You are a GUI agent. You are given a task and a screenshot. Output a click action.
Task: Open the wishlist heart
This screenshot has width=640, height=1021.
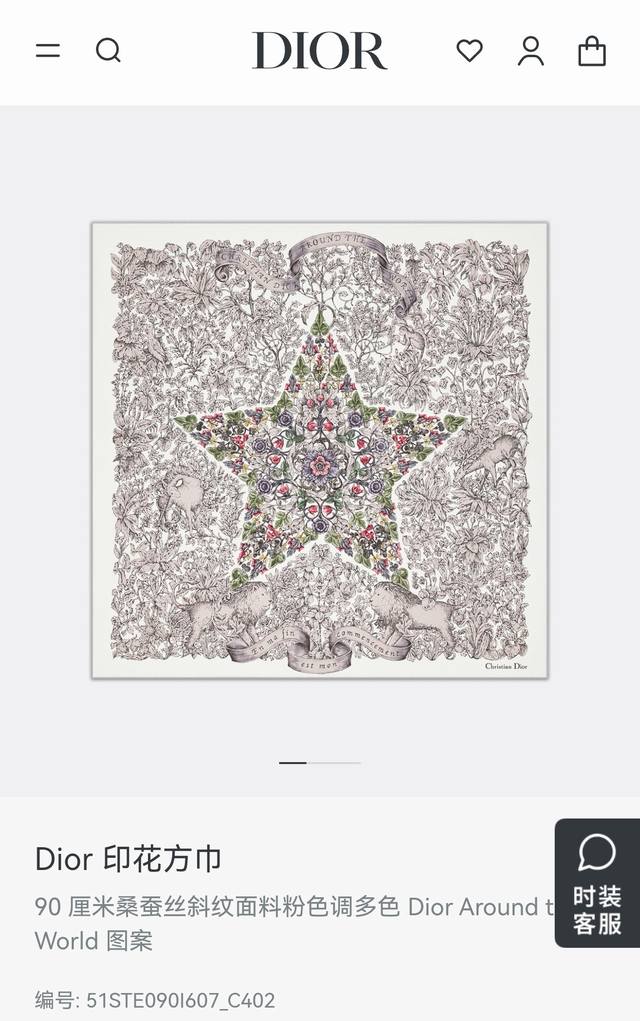[x=469, y=50]
